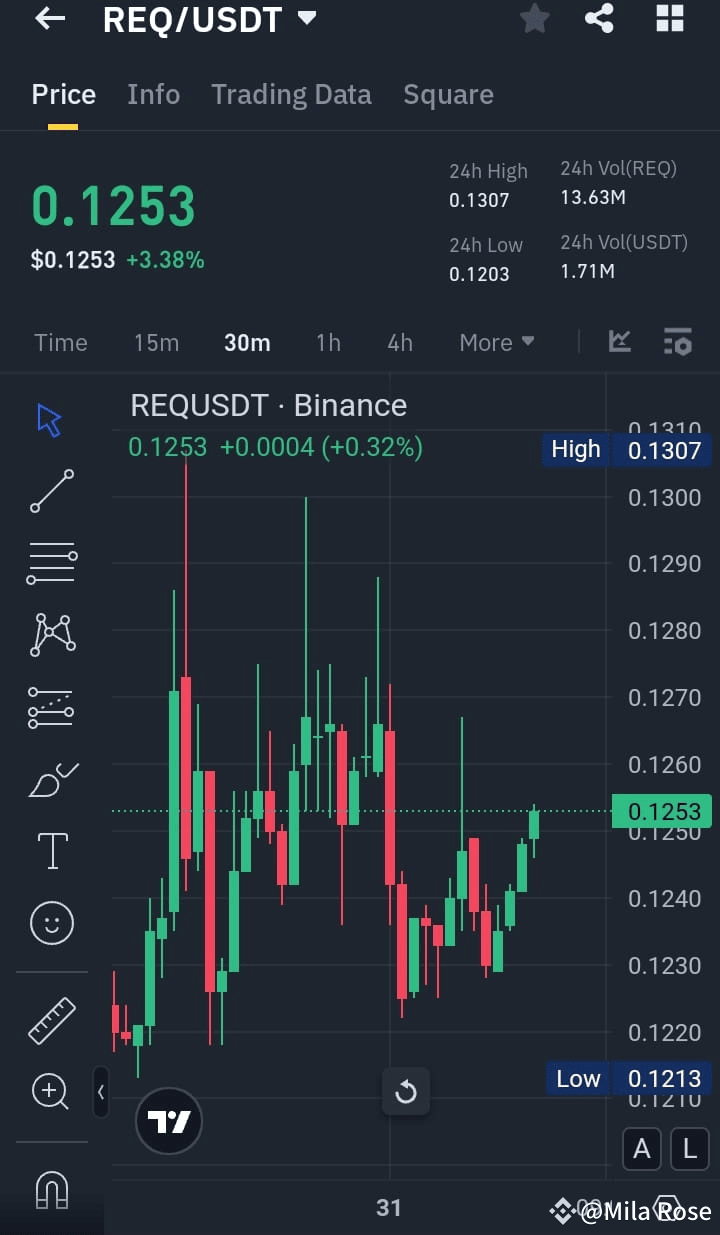Open the emoji sticker tool
The image size is (720, 1235).
pos(50,922)
